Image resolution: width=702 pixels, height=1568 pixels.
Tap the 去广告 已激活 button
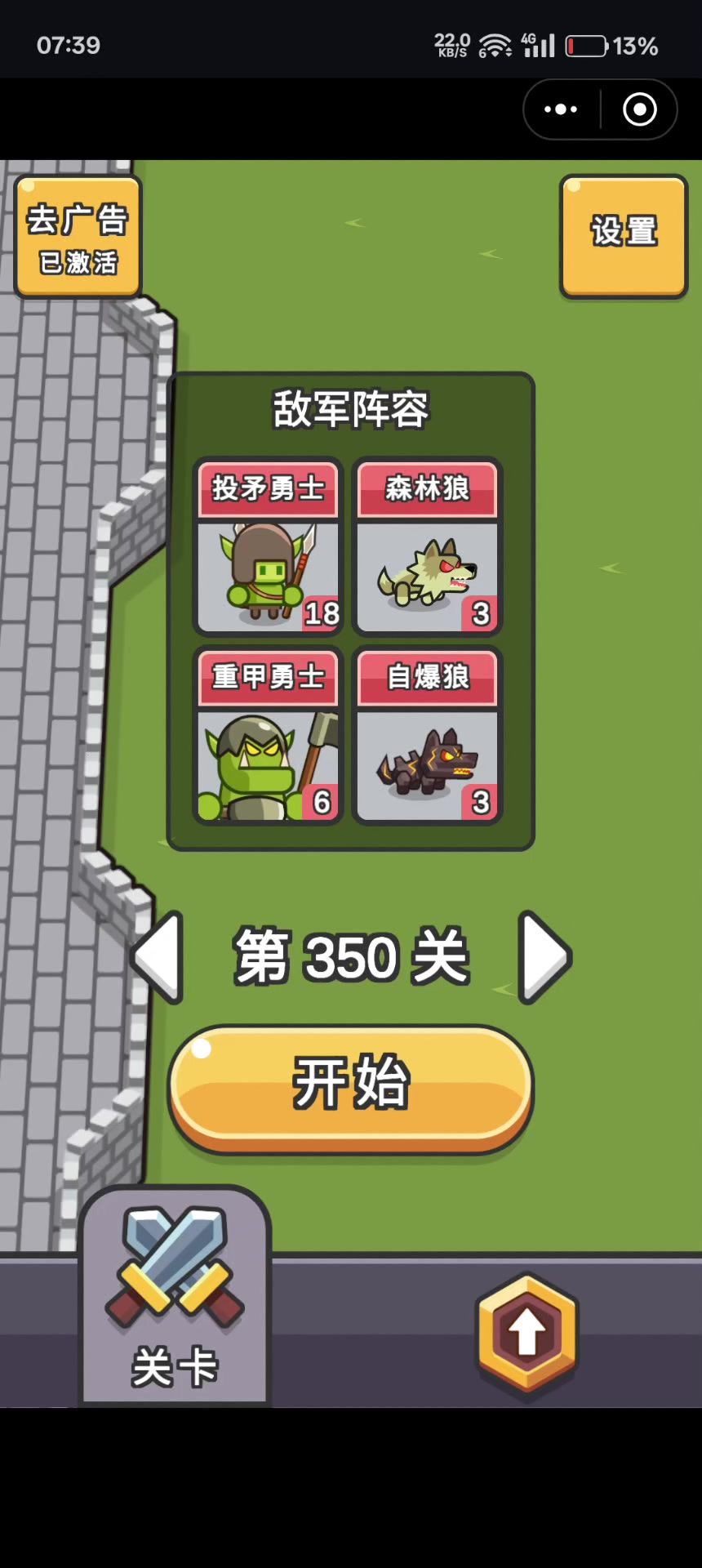click(x=78, y=237)
